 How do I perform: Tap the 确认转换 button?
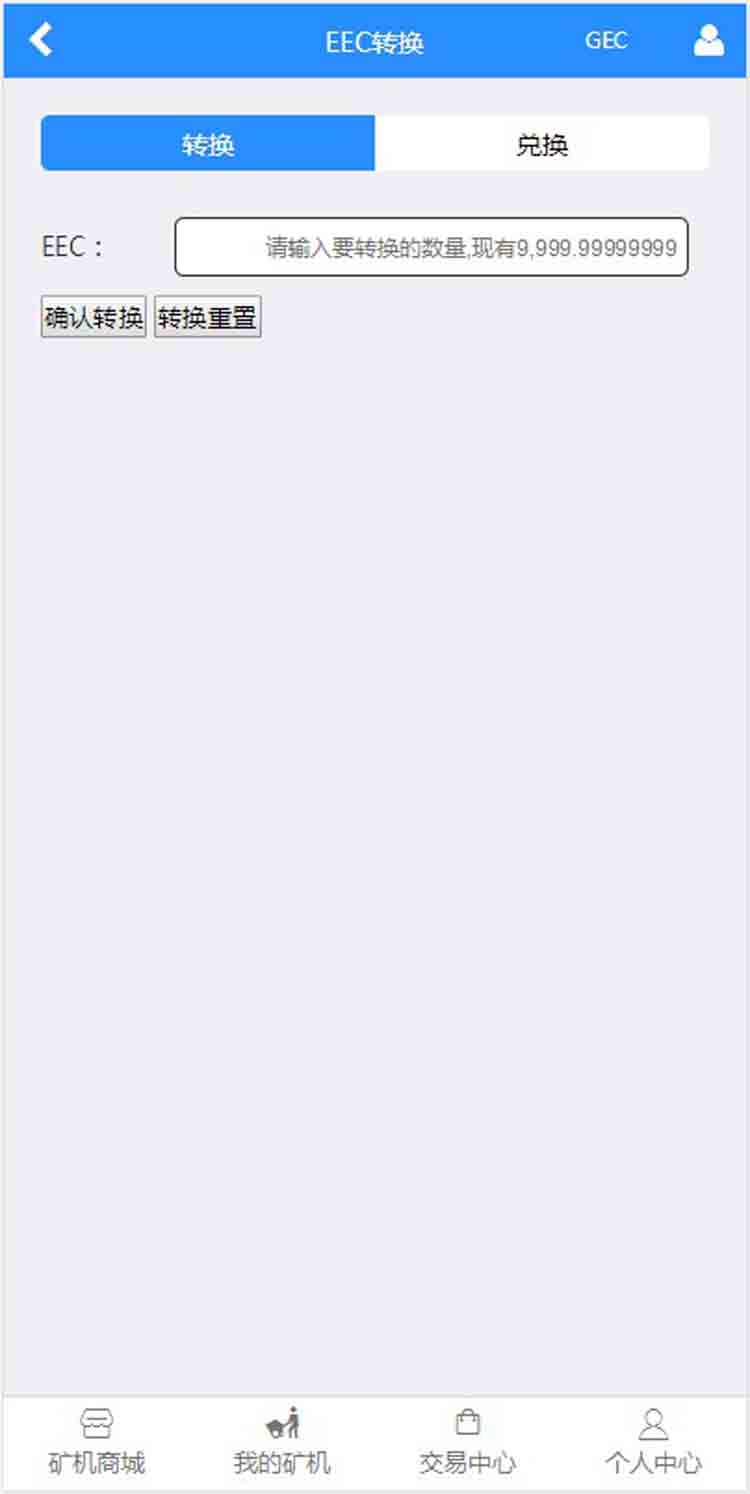94,318
